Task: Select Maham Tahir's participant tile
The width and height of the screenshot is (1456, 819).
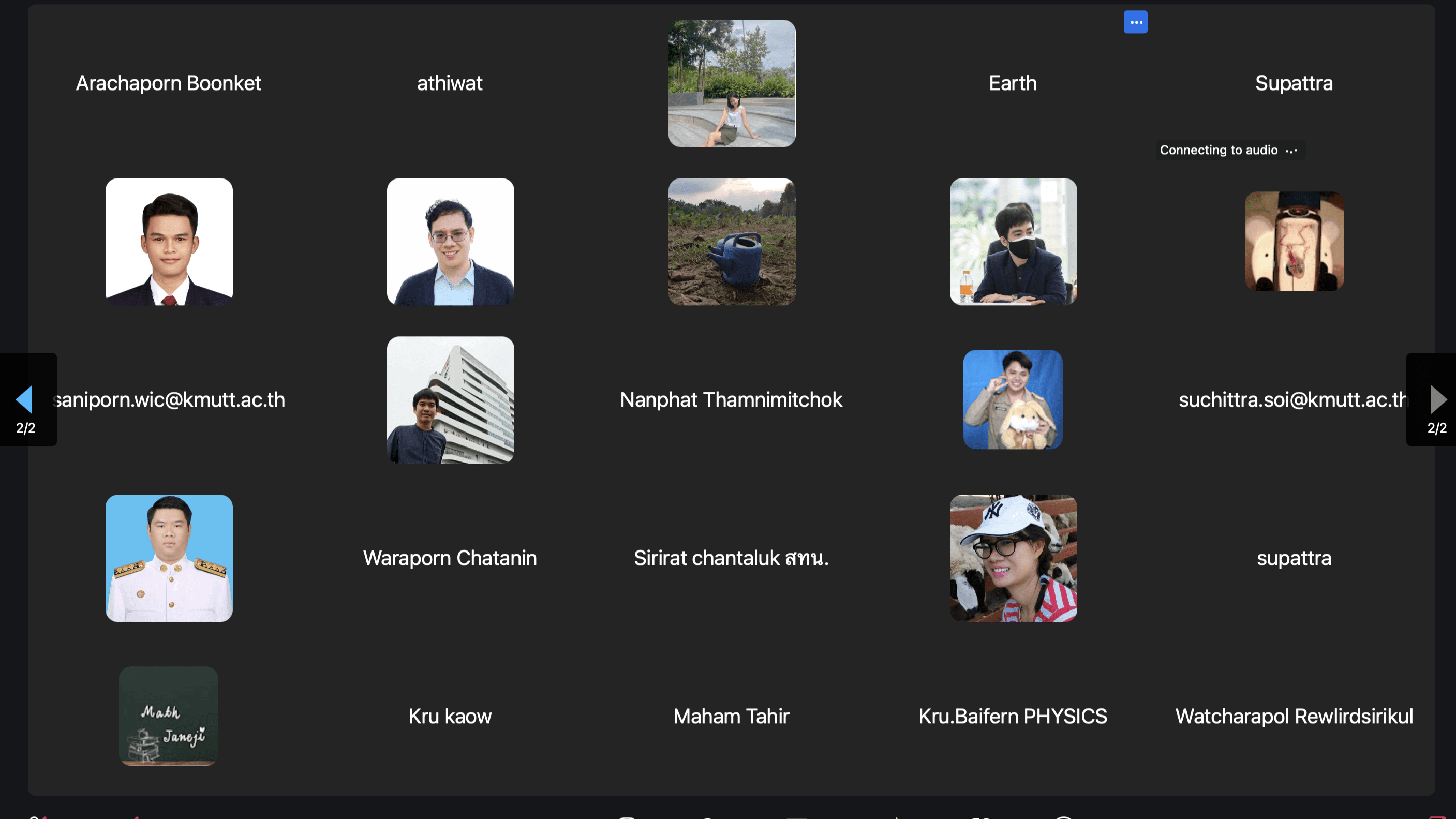Action: pos(731,716)
